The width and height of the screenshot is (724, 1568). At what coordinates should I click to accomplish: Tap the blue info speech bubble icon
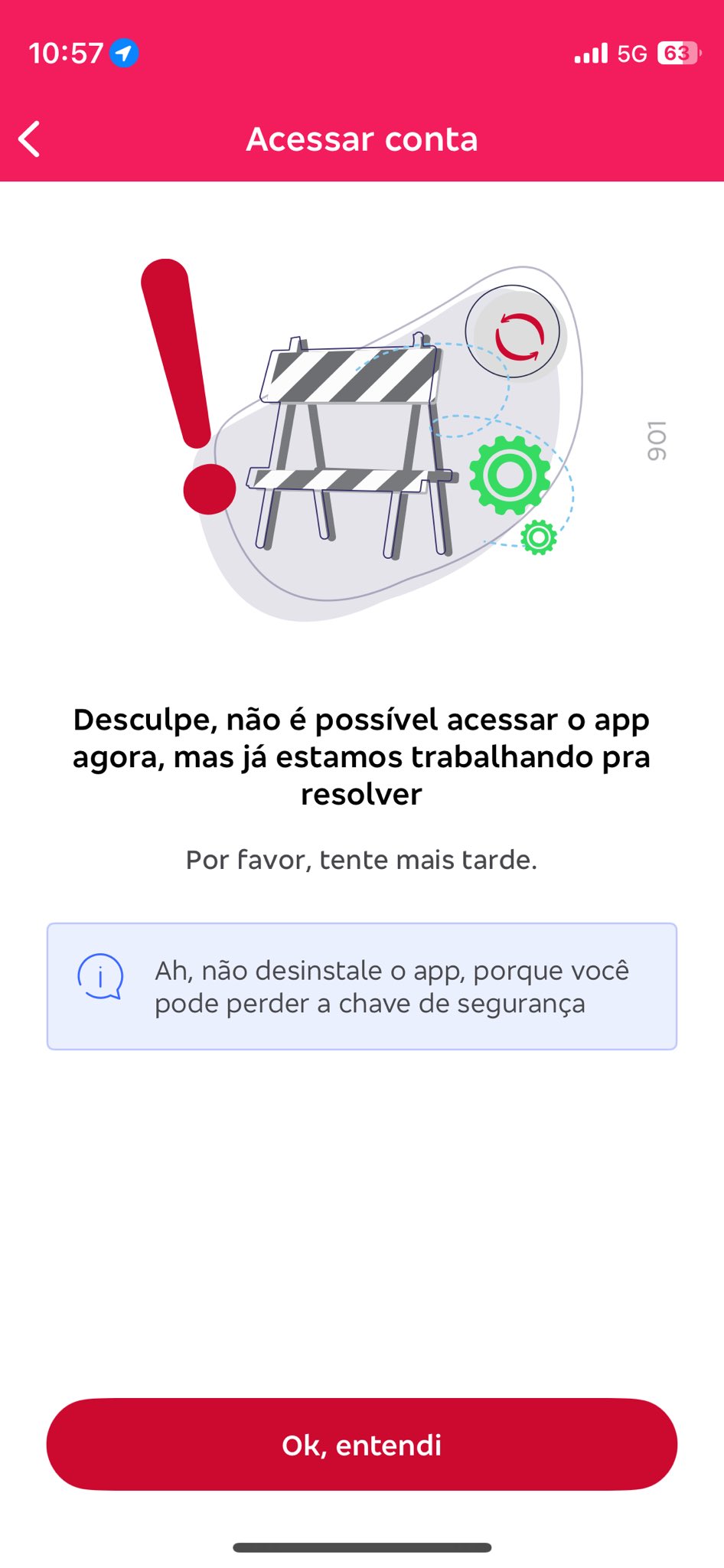(x=100, y=977)
